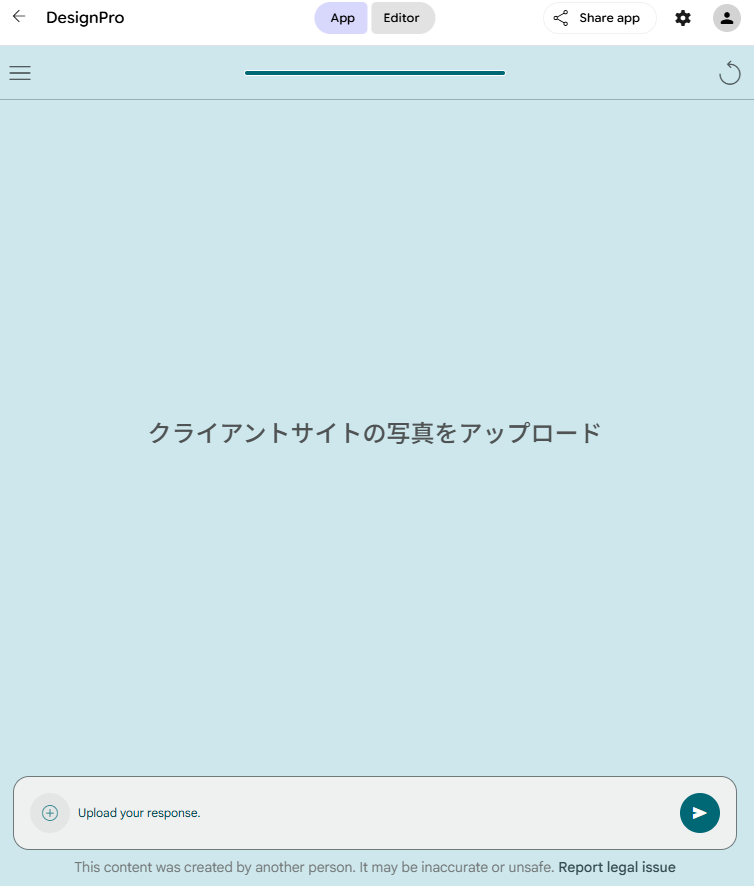754x886 pixels.
Task: Switch to the Editor tab
Action: (x=402, y=18)
